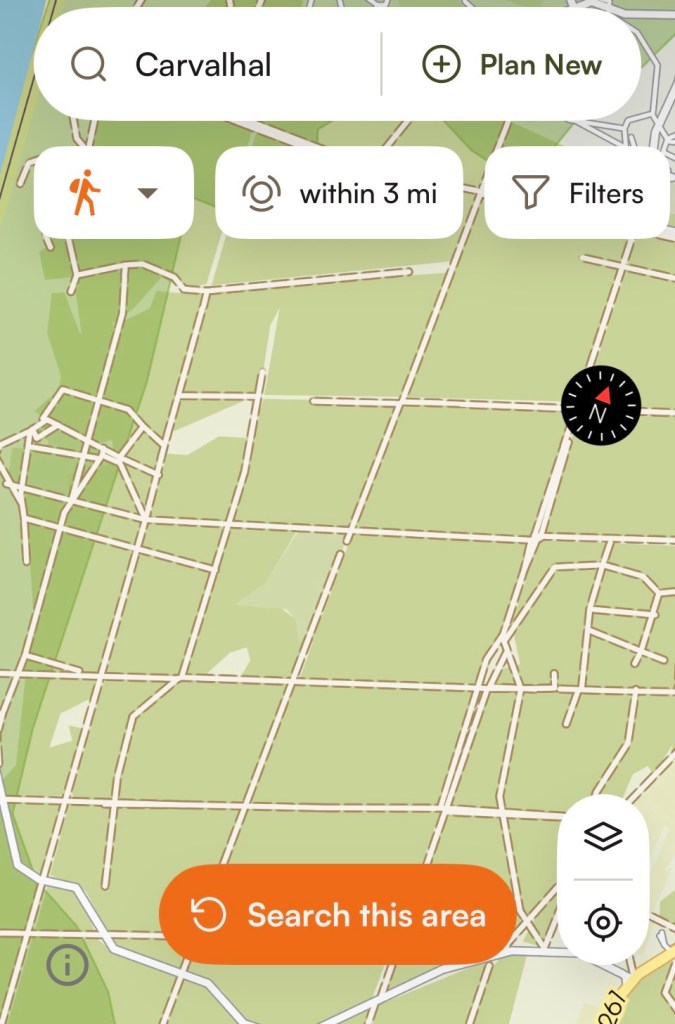Viewport: 675px width, 1024px height.
Task: Open the Carvalhal search field
Action: click(x=205, y=66)
